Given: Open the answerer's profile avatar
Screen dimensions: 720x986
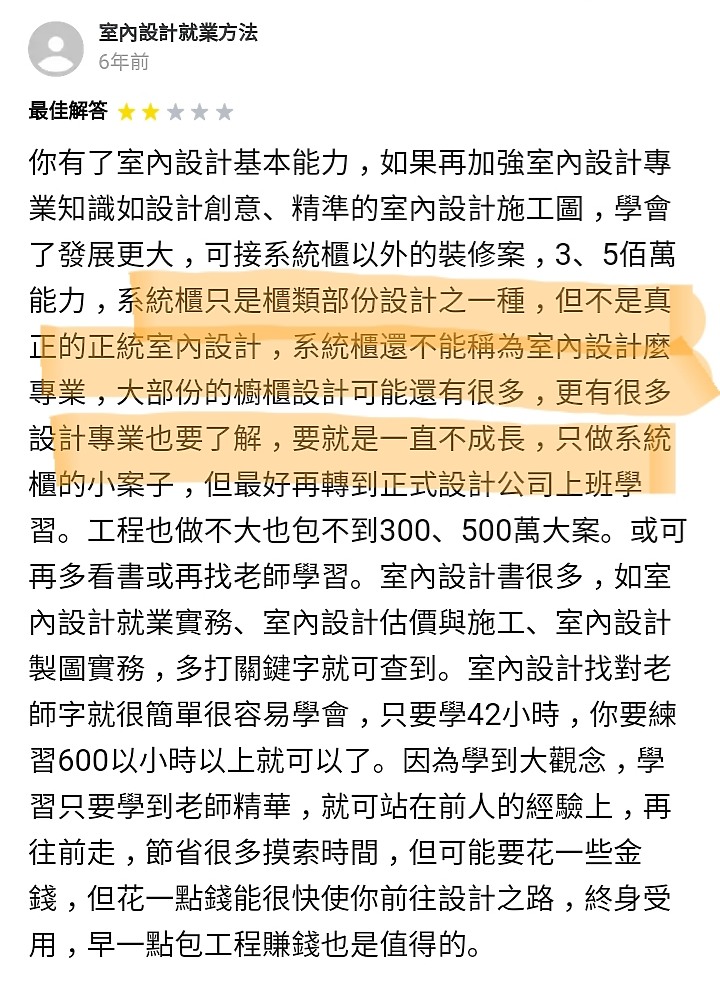Looking at the screenshot, I should pos(56,47).
